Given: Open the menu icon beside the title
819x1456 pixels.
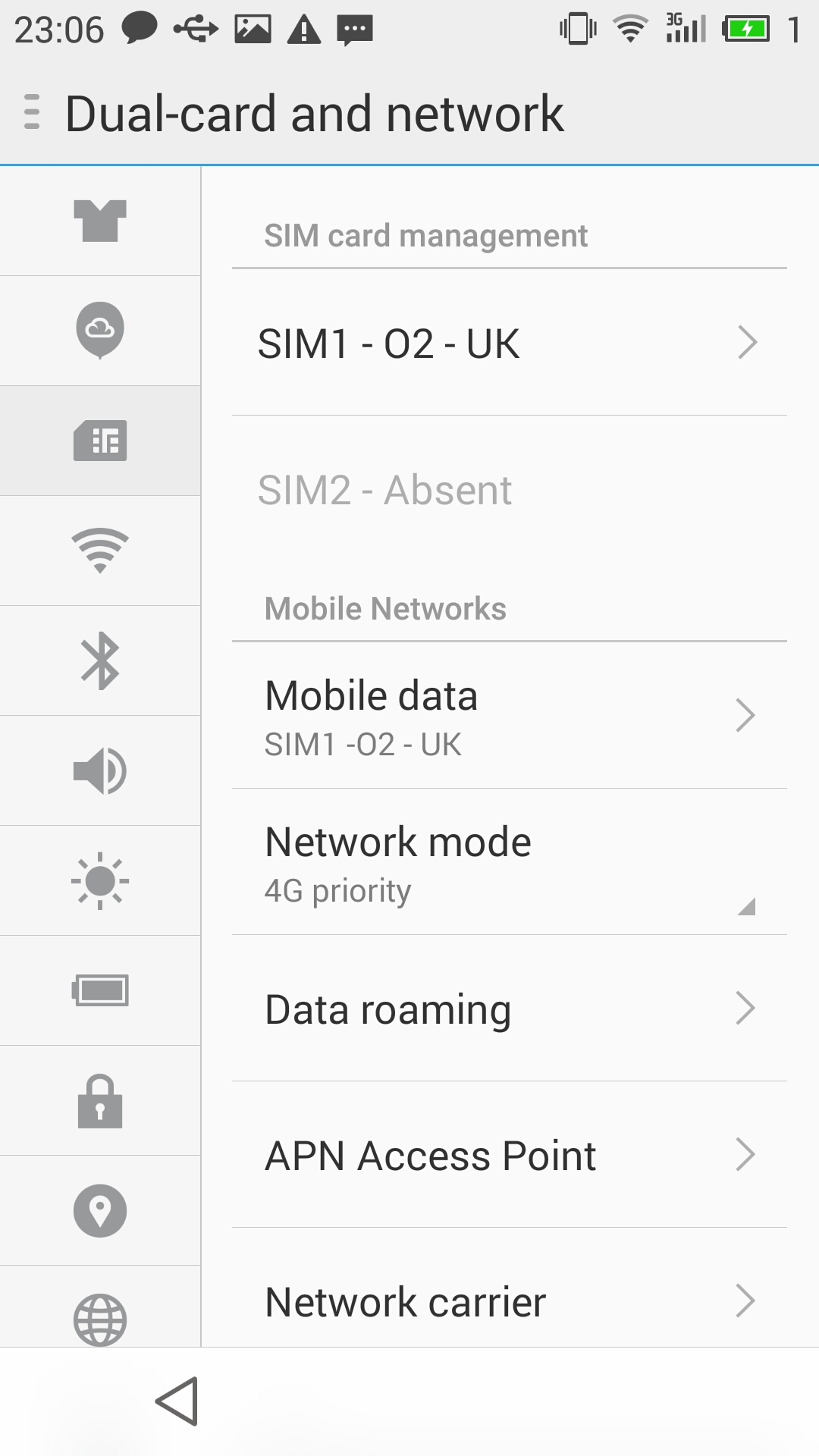Looking at the screenshot, I should [32, 112].
